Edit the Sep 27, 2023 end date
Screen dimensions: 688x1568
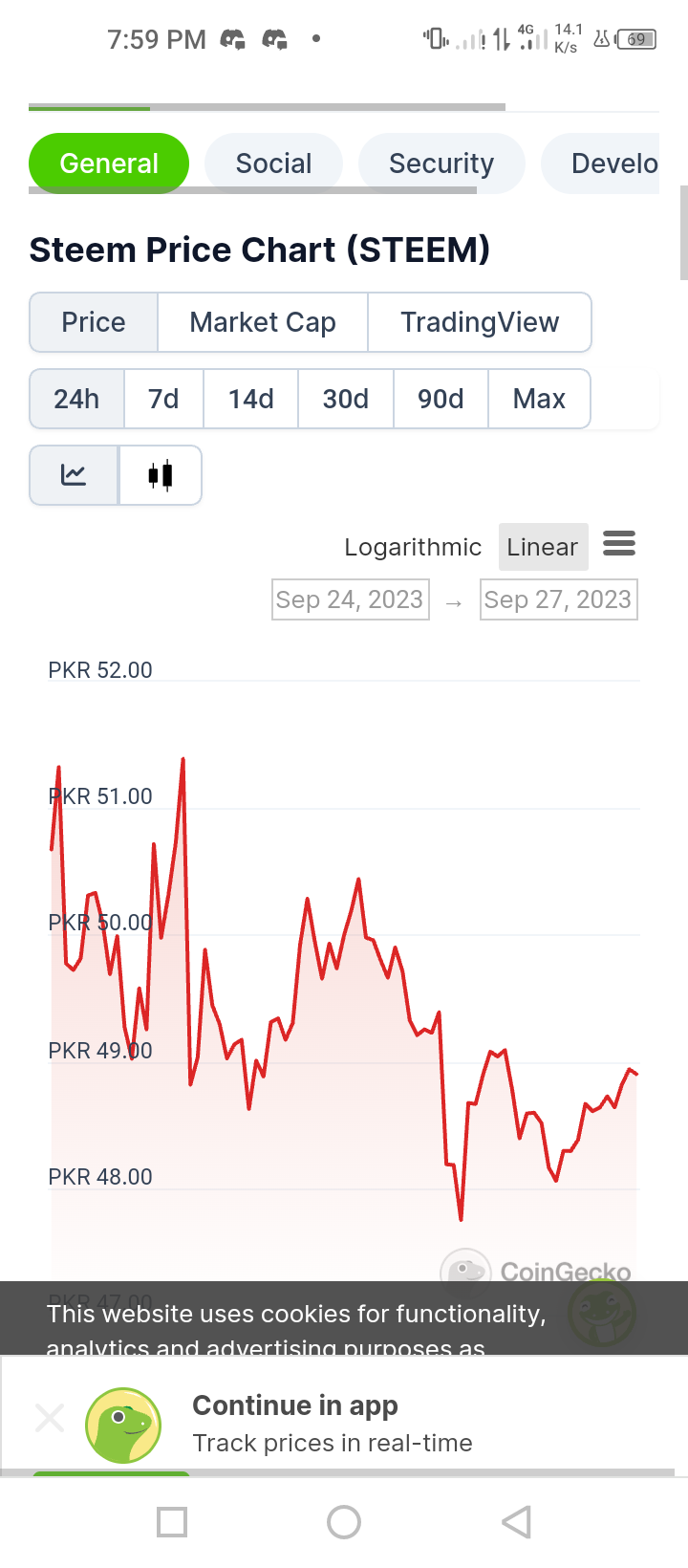558,599
